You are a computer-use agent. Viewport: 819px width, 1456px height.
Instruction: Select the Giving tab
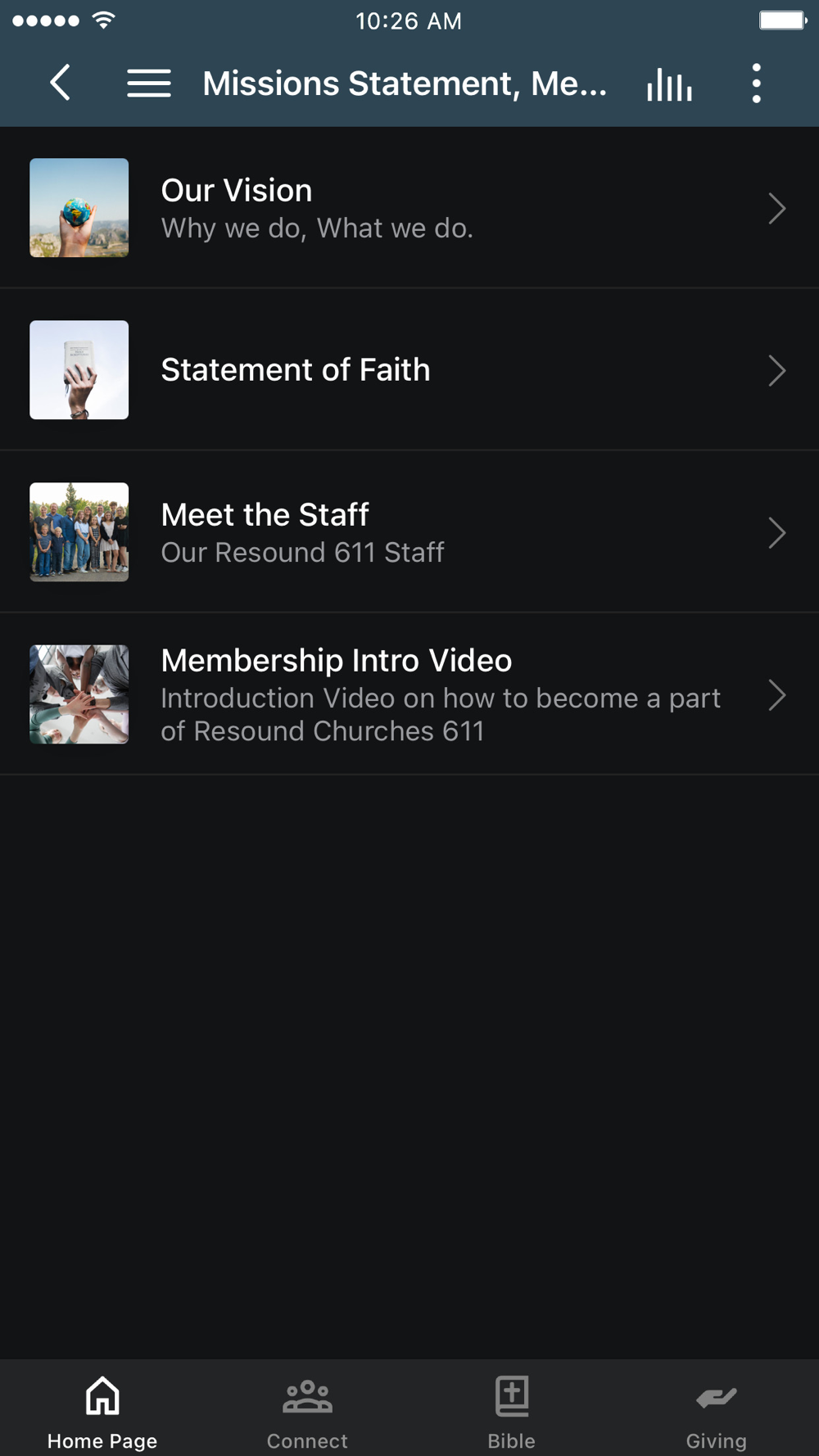(x=716, y=1410)
